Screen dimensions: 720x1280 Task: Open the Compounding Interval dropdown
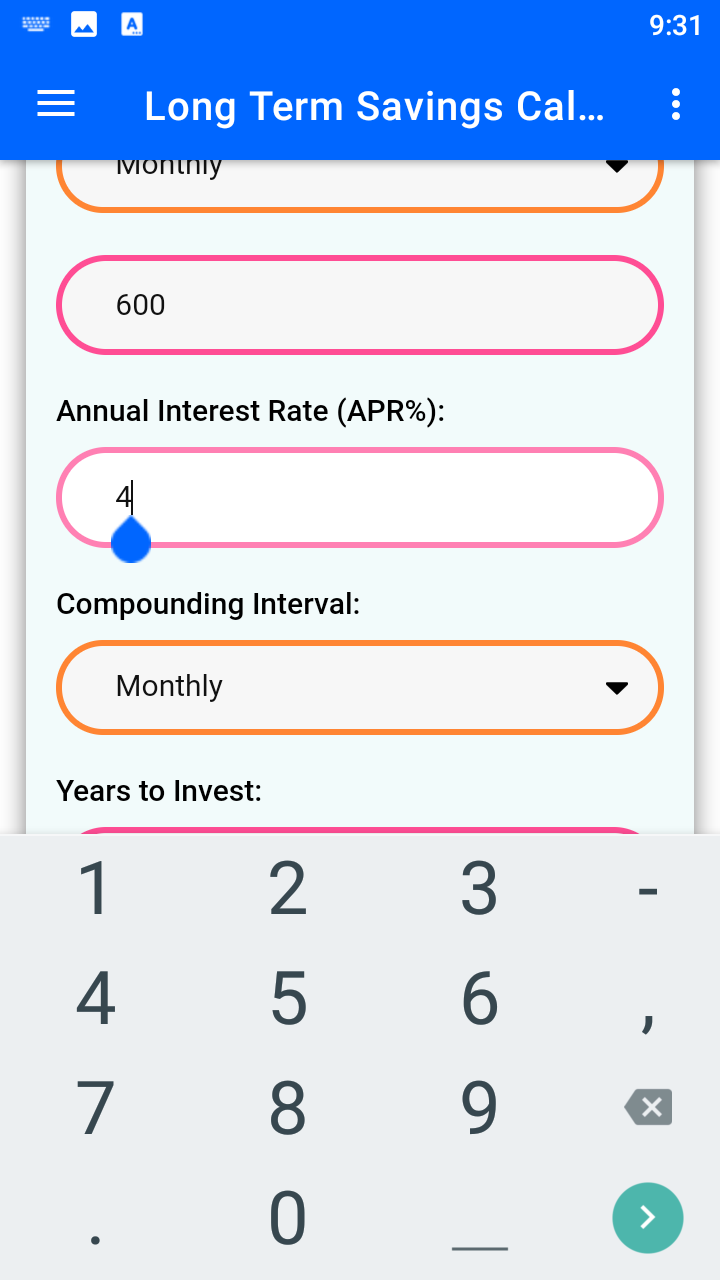360,687
